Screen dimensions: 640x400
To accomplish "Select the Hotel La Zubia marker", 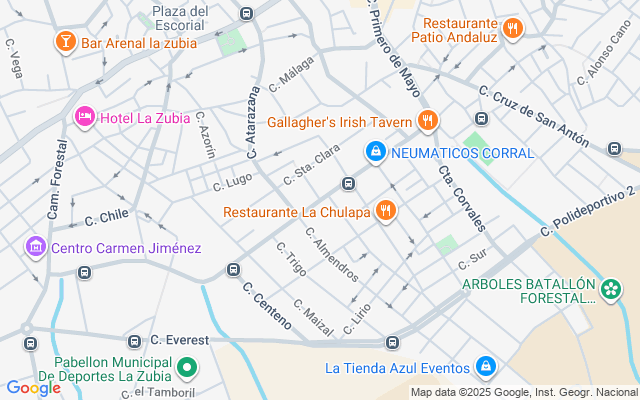I will [x=85, y=117].
